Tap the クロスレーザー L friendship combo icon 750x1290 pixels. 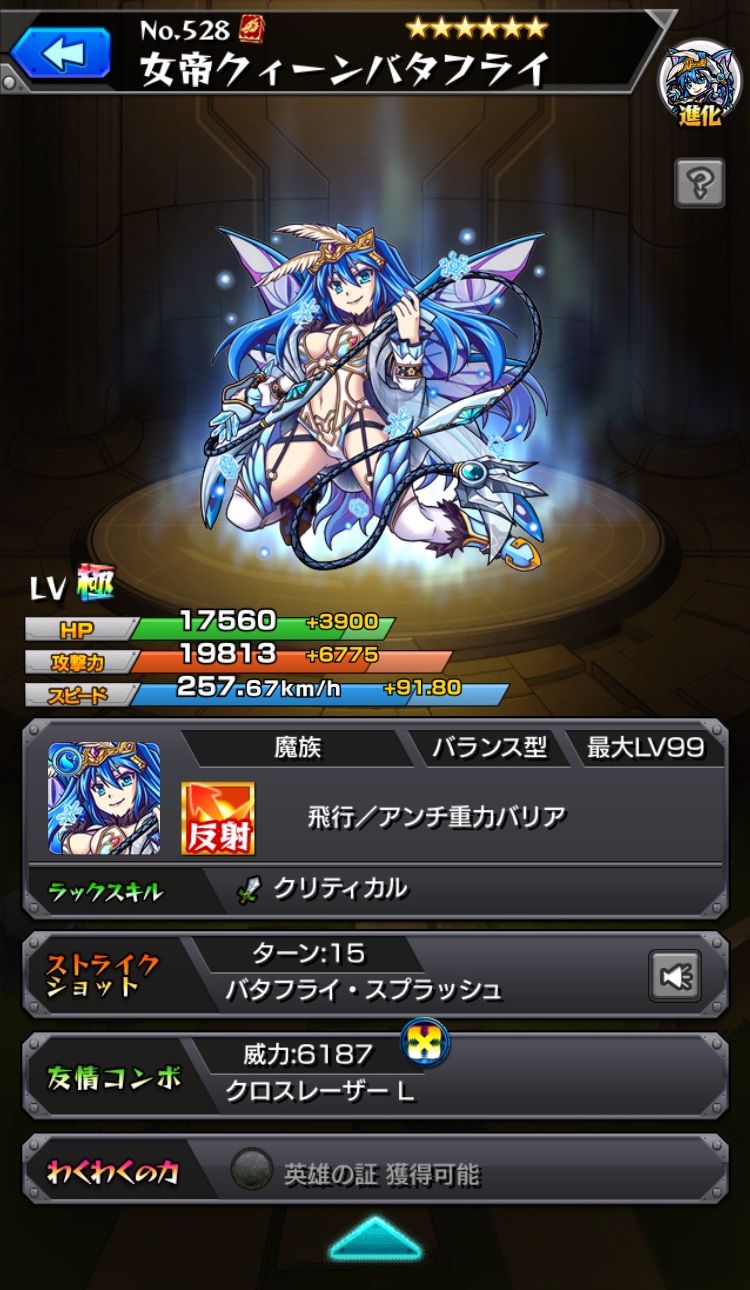click(426, 1045)
